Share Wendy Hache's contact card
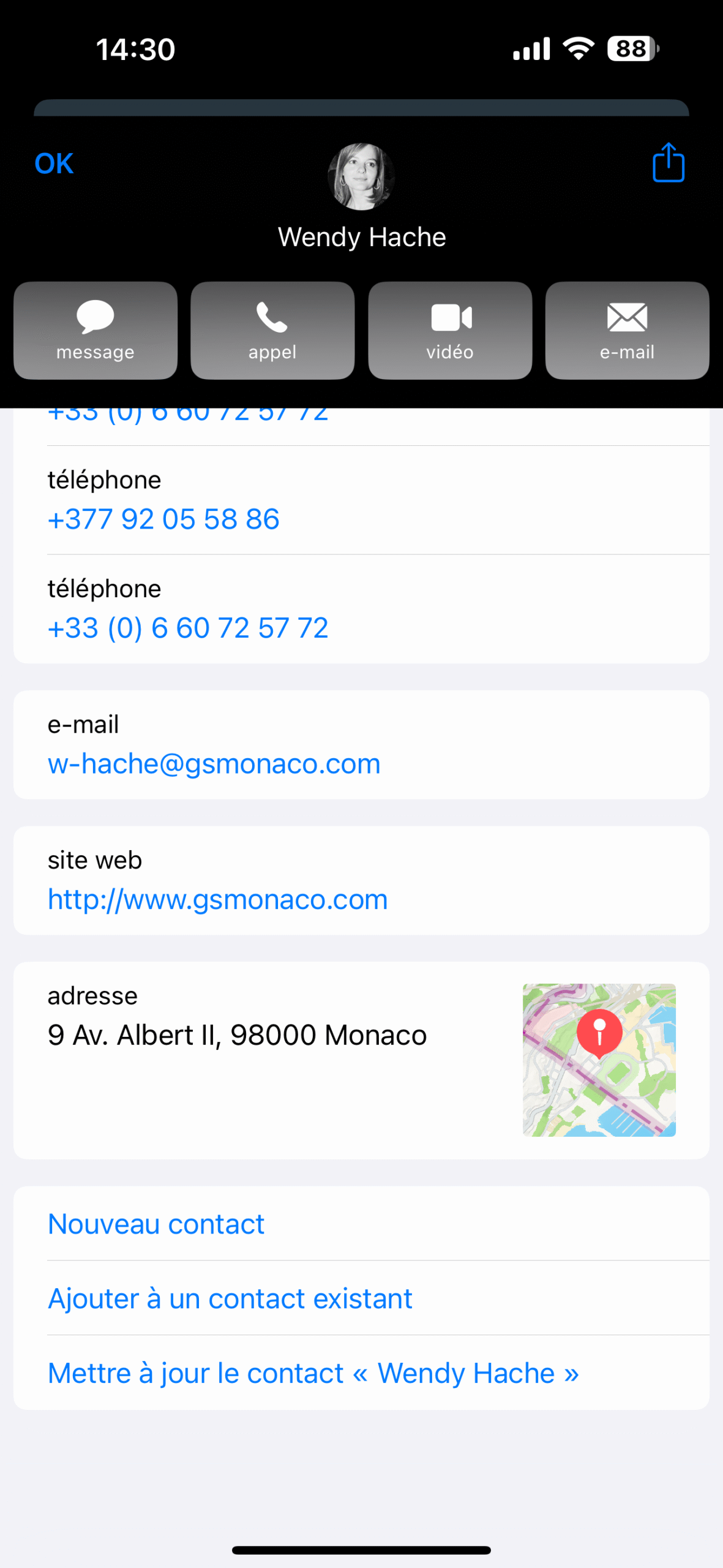 (668, 163)
